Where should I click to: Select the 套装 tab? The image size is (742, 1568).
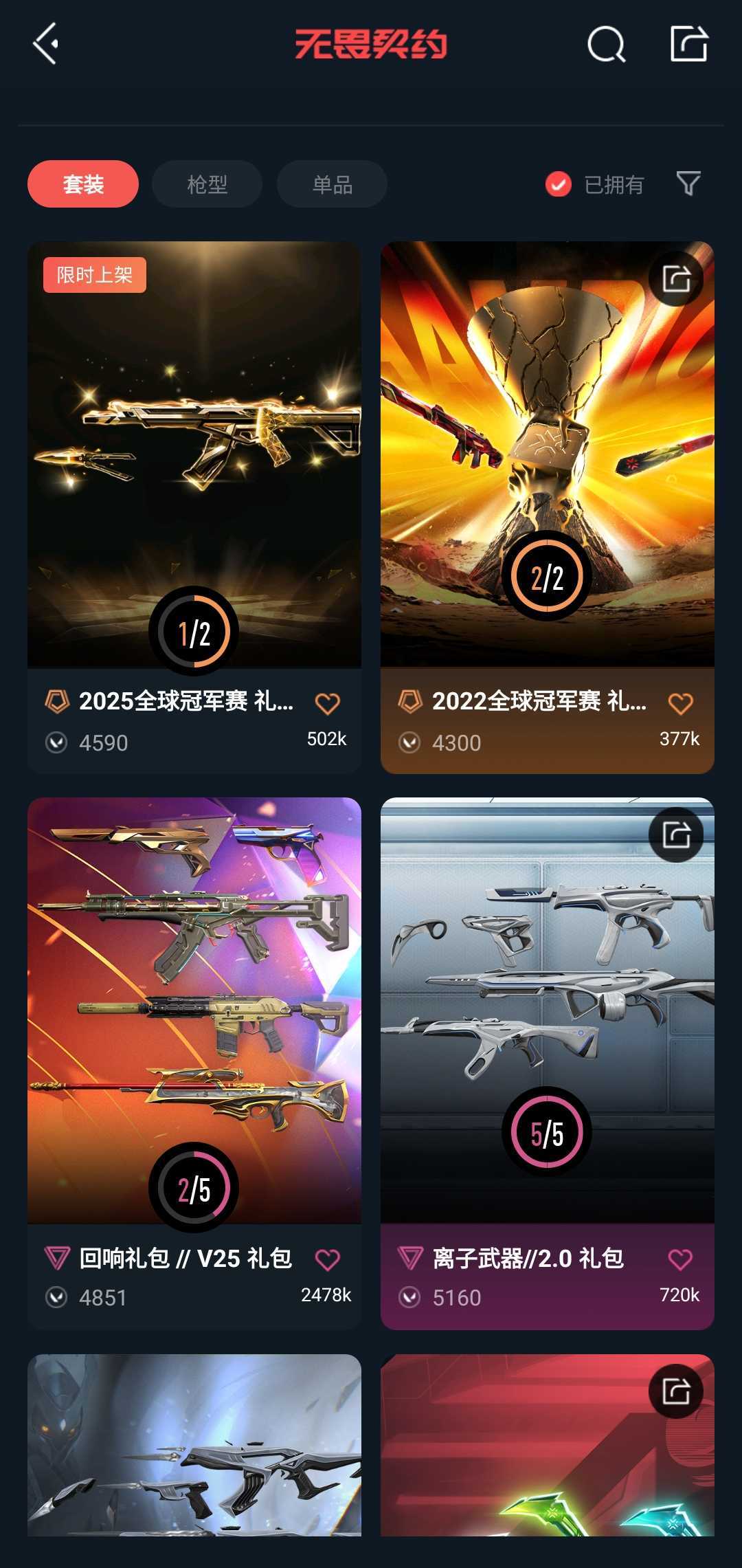click(x=83, y=184)
